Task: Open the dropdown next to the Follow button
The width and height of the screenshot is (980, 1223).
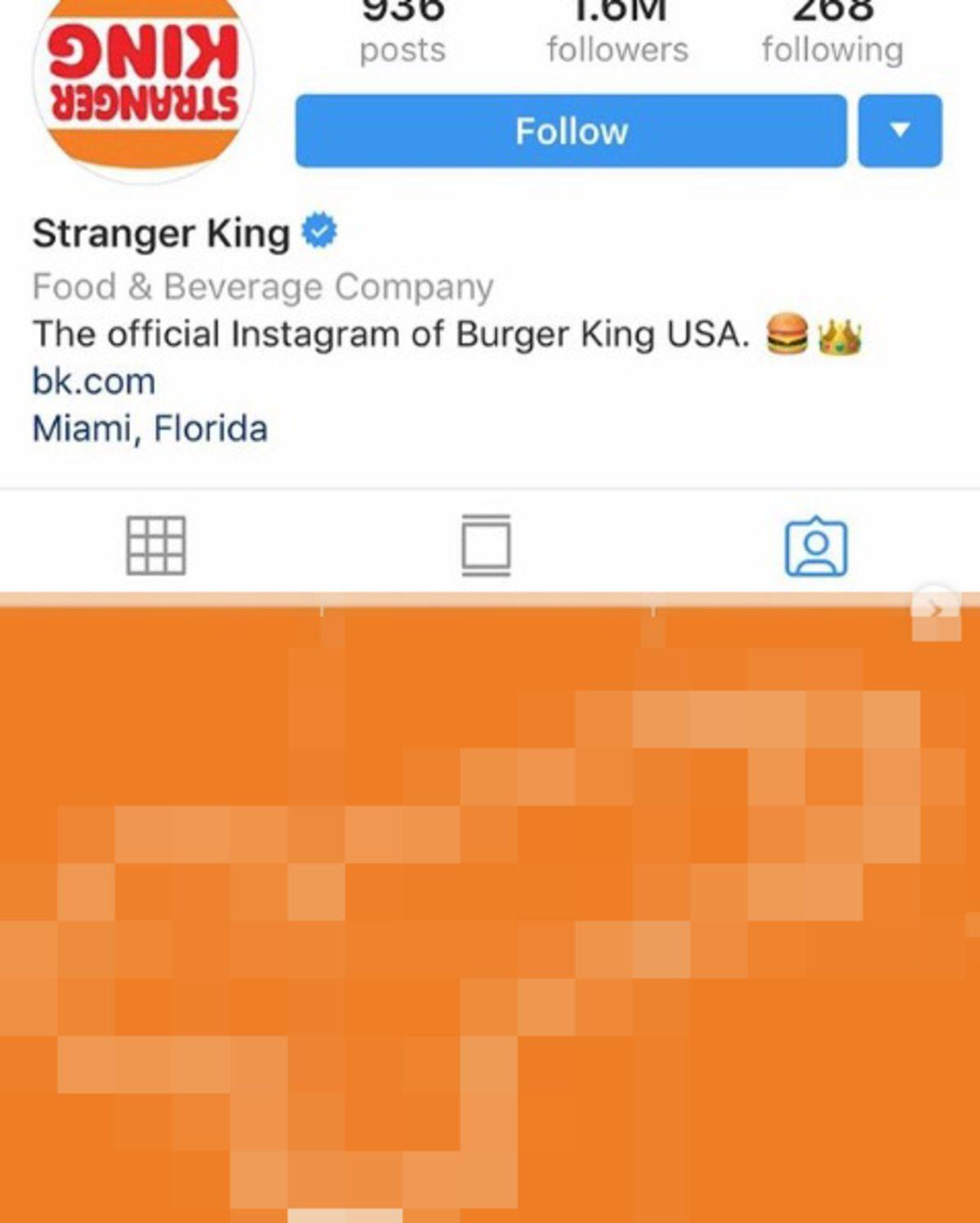Action: [898, 131]
